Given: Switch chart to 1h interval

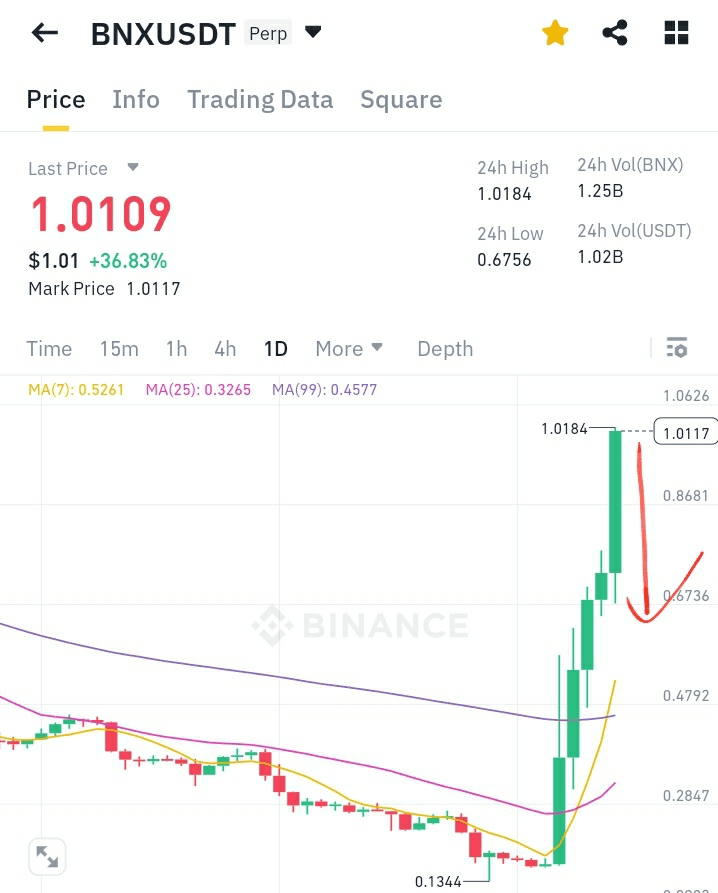Looking at the screenshot, I should [176, 348].
